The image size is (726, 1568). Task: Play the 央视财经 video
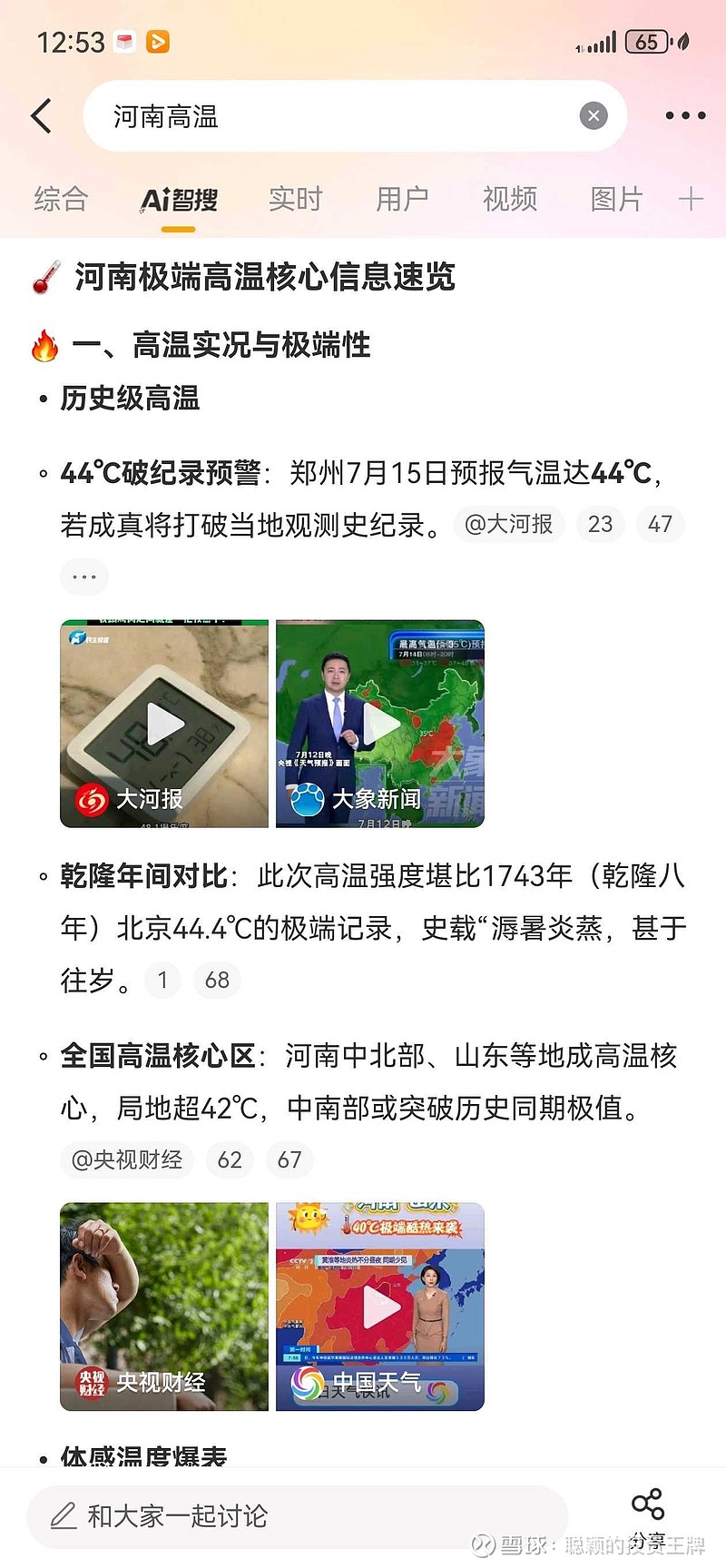pyautogui.click(x=164, y=1307)
